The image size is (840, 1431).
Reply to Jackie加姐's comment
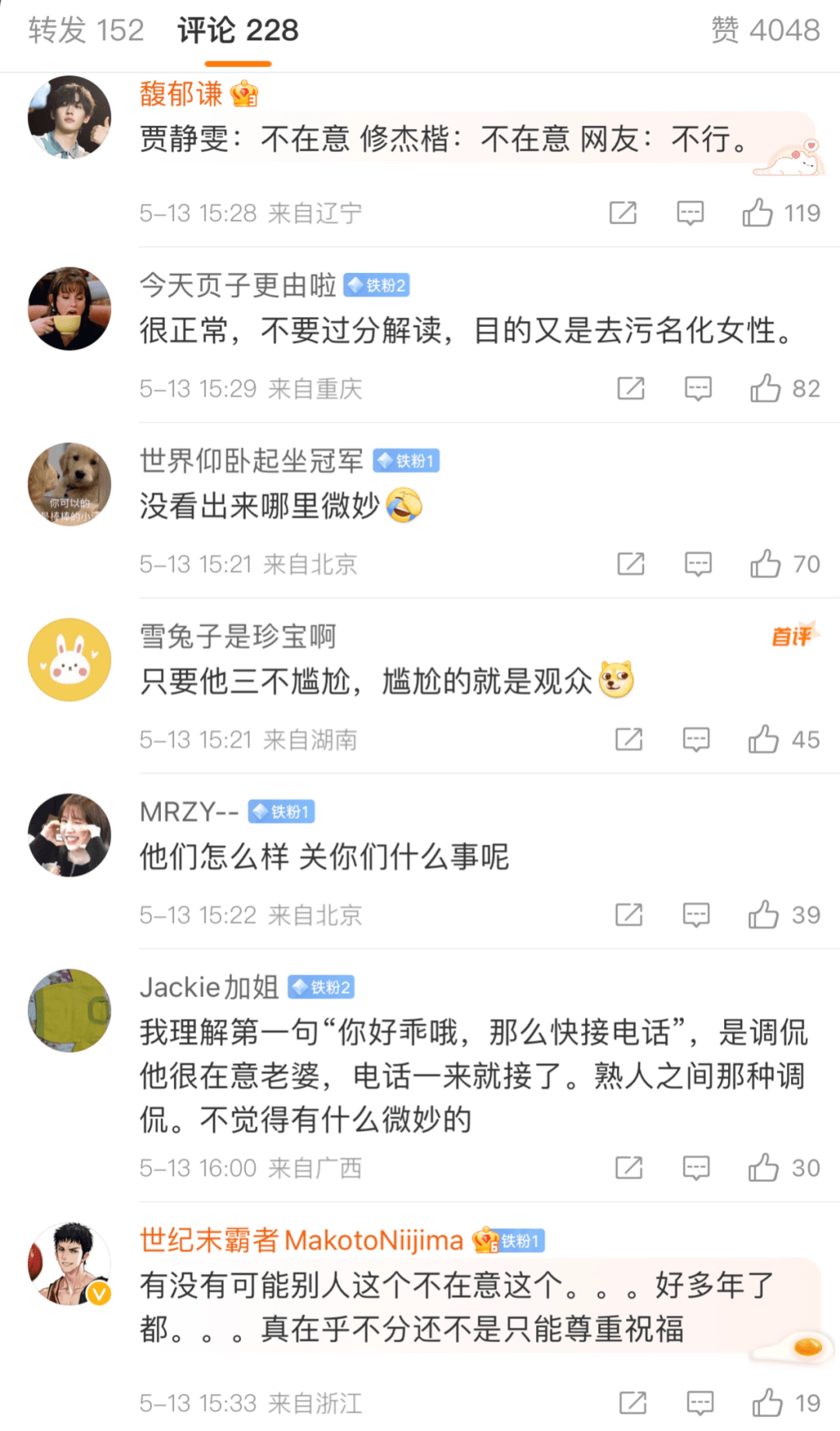[696, 1167]
